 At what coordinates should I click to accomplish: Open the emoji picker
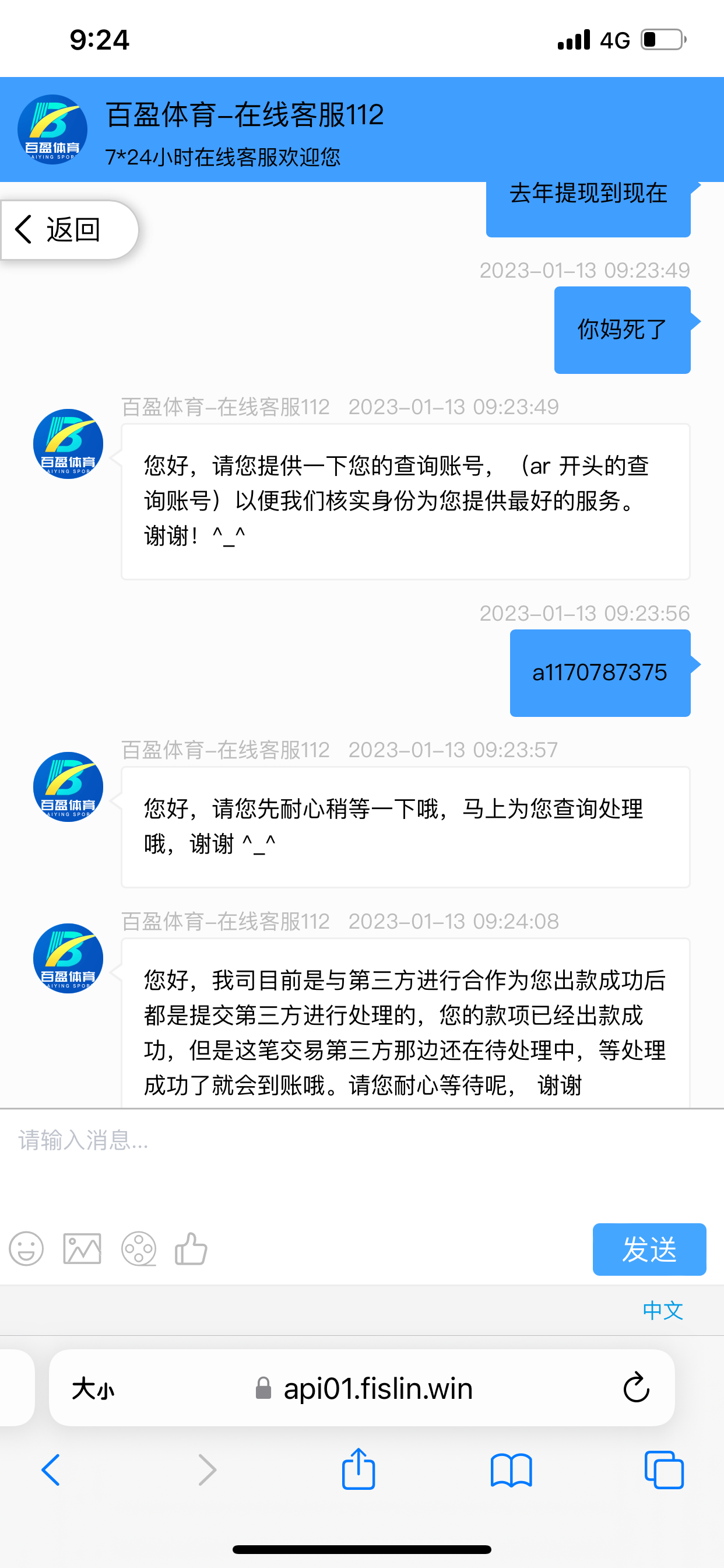[26, 1249]
